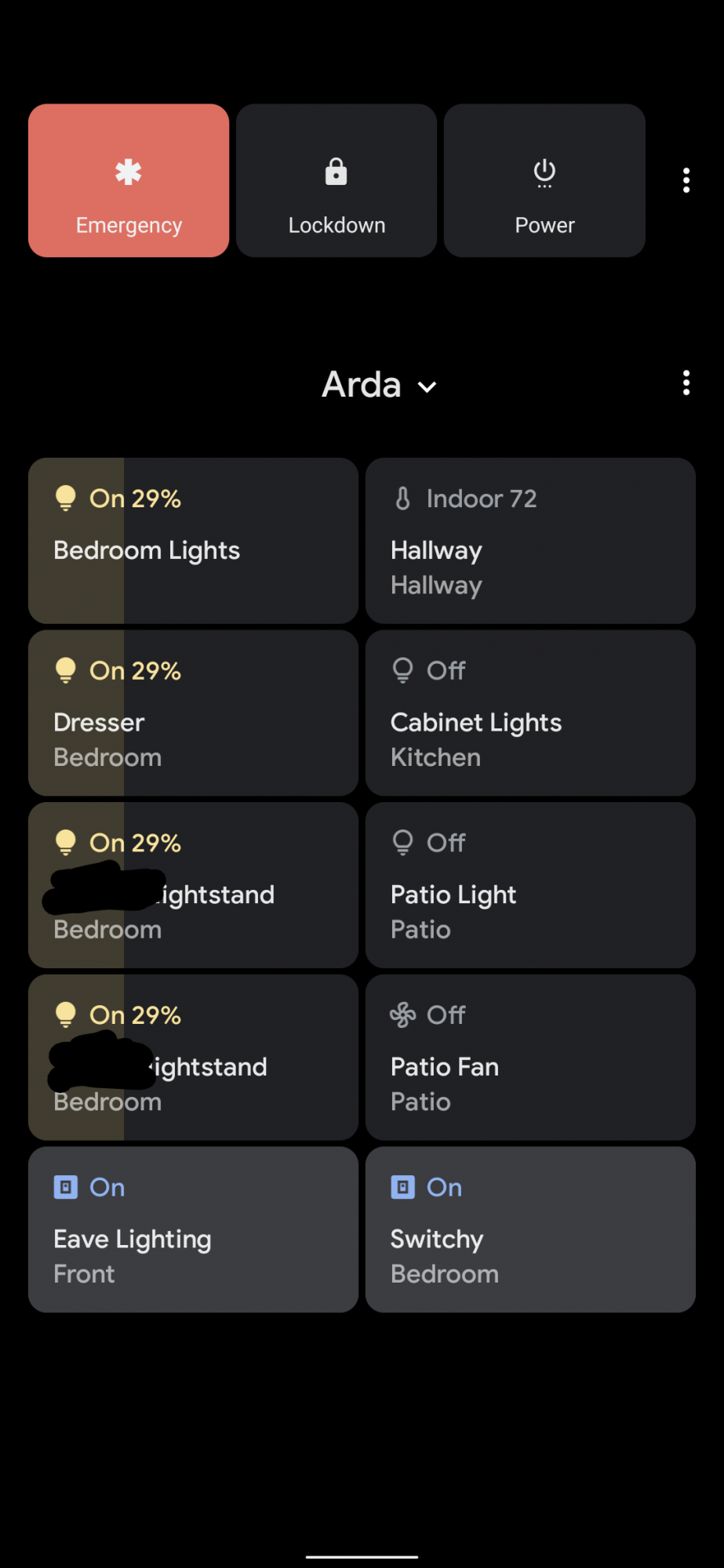Turn off Switchy in Bedroom
Screen dimensions: 724x1568
(530, 1229)
